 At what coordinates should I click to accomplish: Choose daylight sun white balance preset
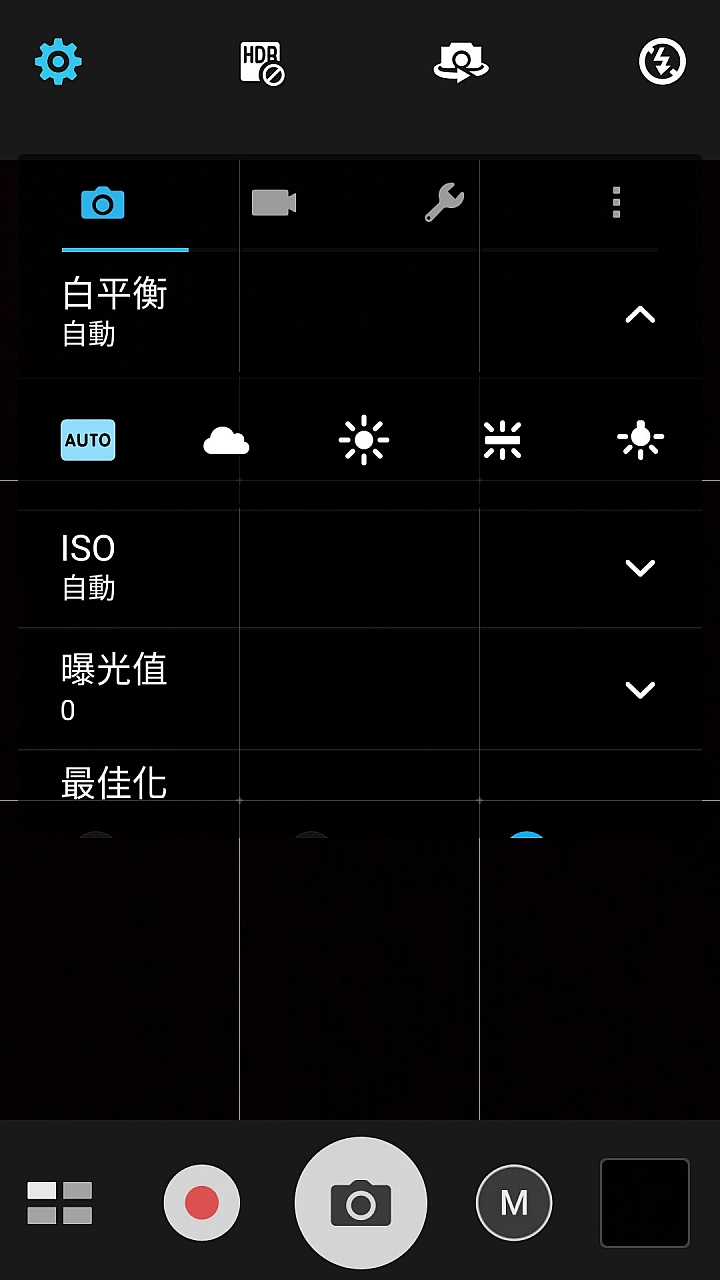coord(364,440)
